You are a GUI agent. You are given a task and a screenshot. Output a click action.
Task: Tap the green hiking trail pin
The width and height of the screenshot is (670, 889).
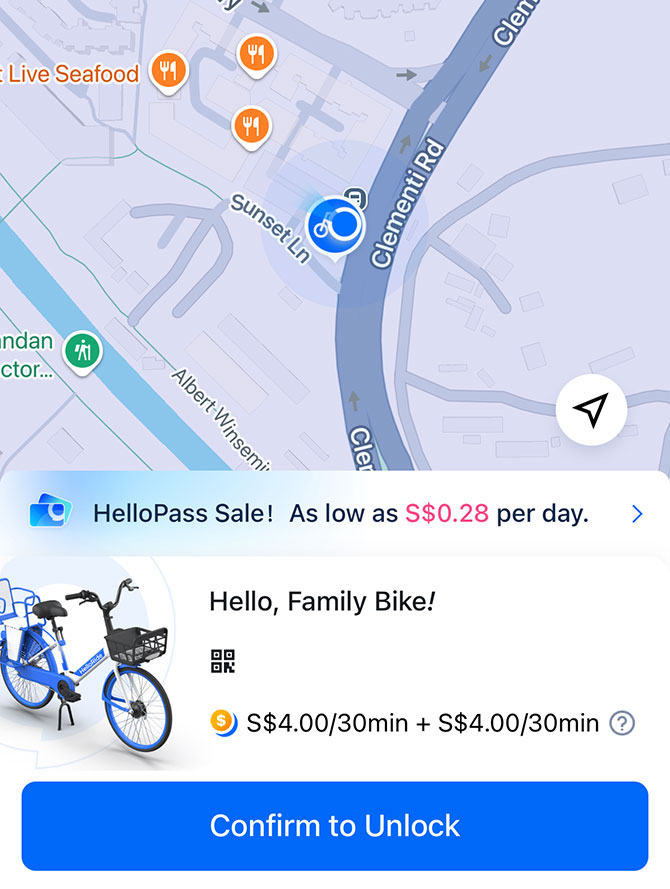pos(83,350)
